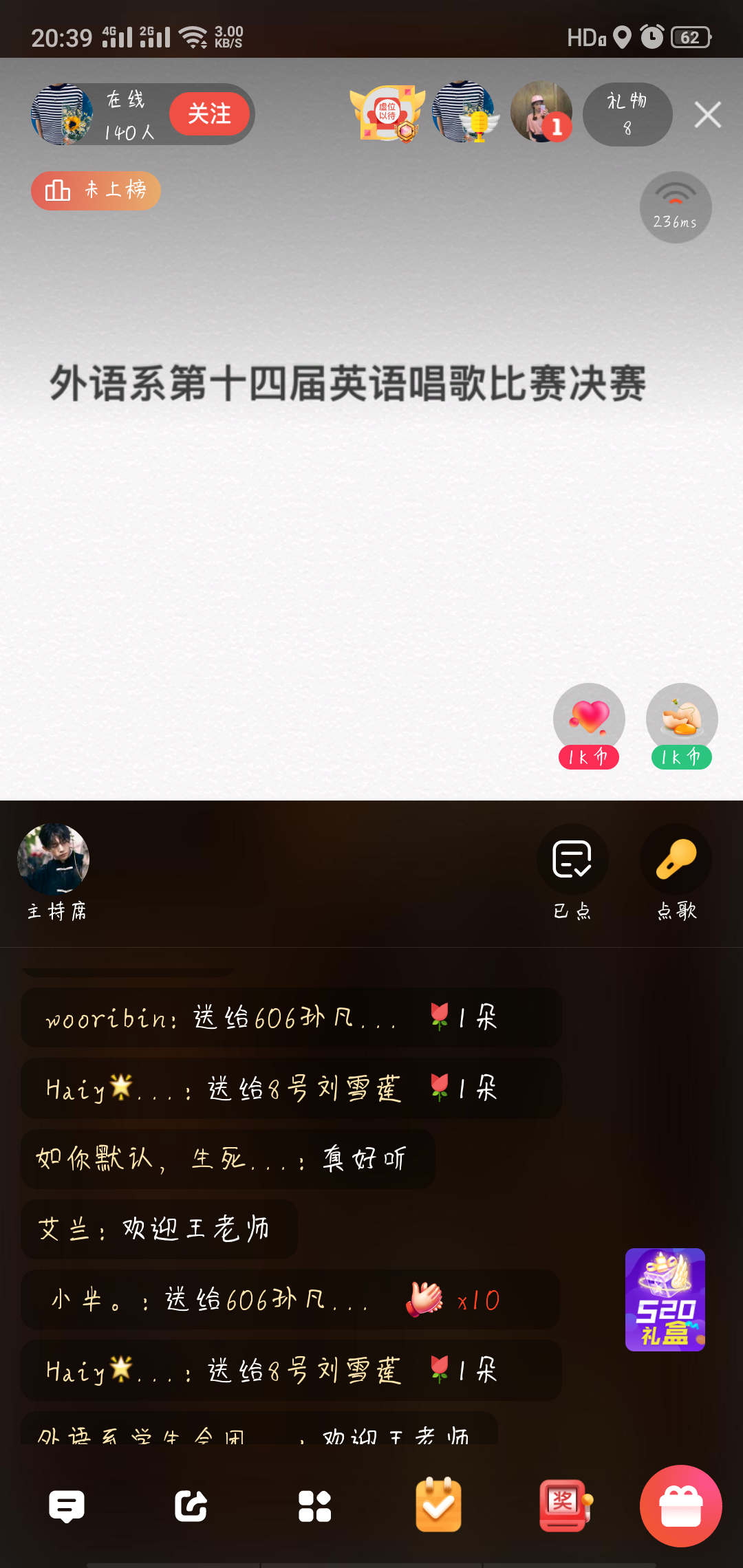Close the live room
The image size is (743, 1568).
pos(707,115)
